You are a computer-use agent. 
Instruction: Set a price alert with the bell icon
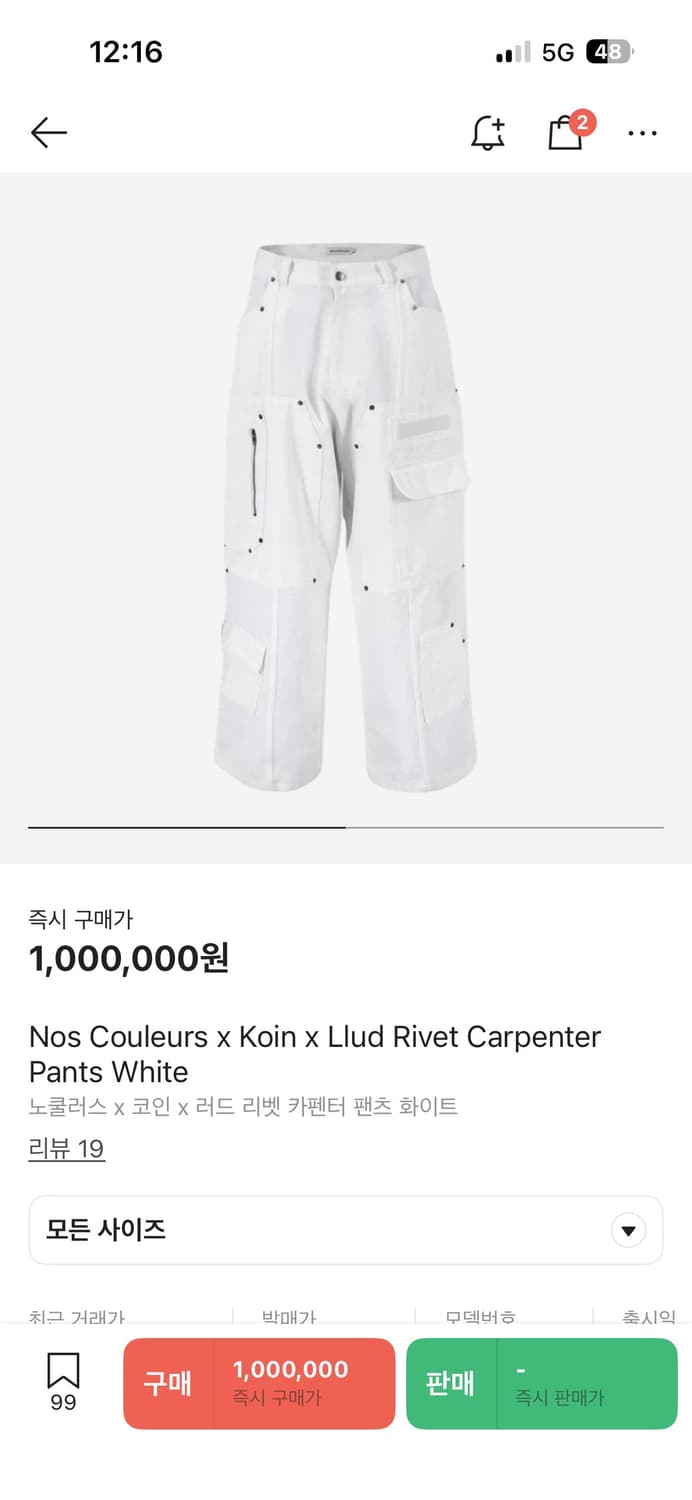(488, 132)
